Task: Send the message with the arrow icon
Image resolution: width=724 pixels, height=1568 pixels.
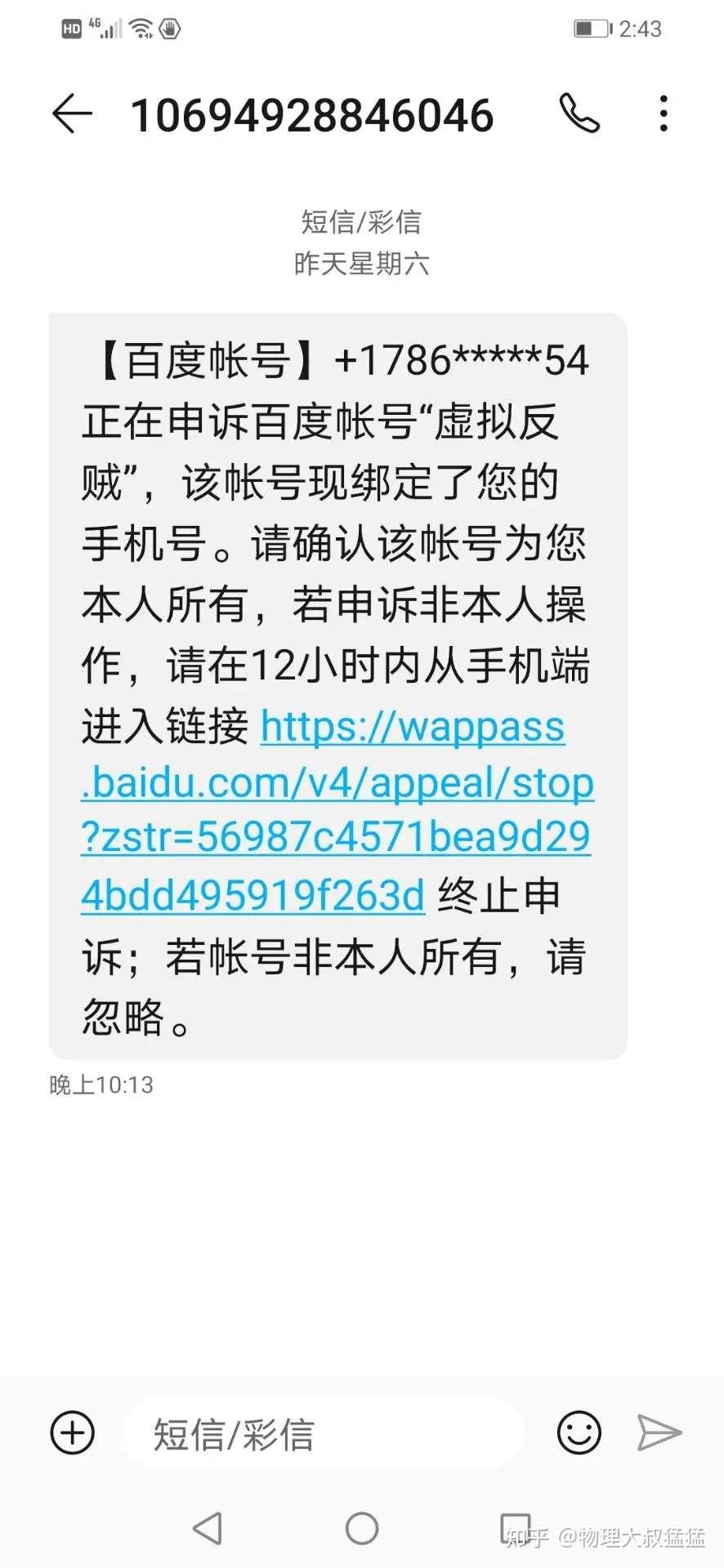Action: (659, 1432)
